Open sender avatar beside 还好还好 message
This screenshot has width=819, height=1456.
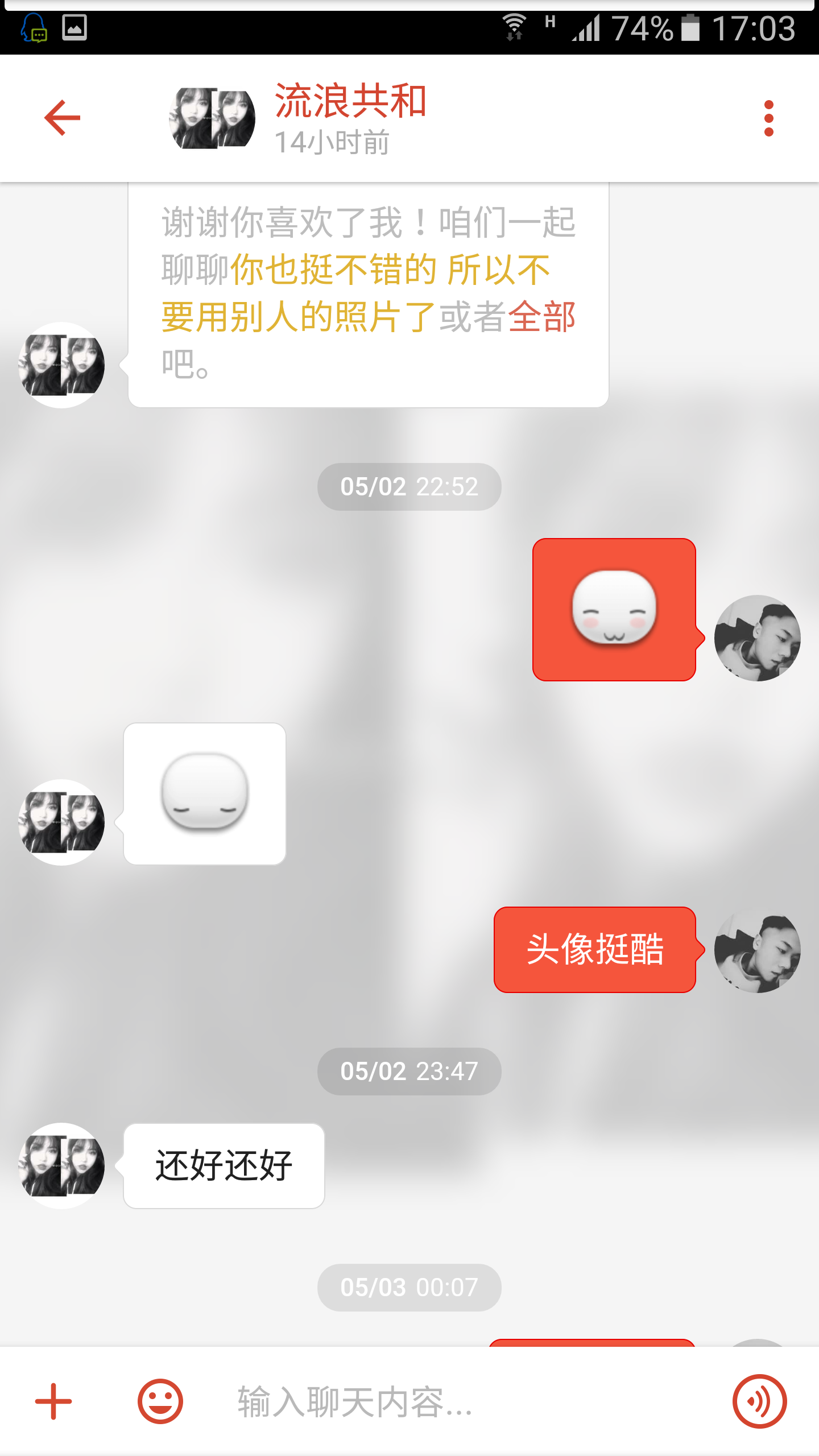(61, 1165)
